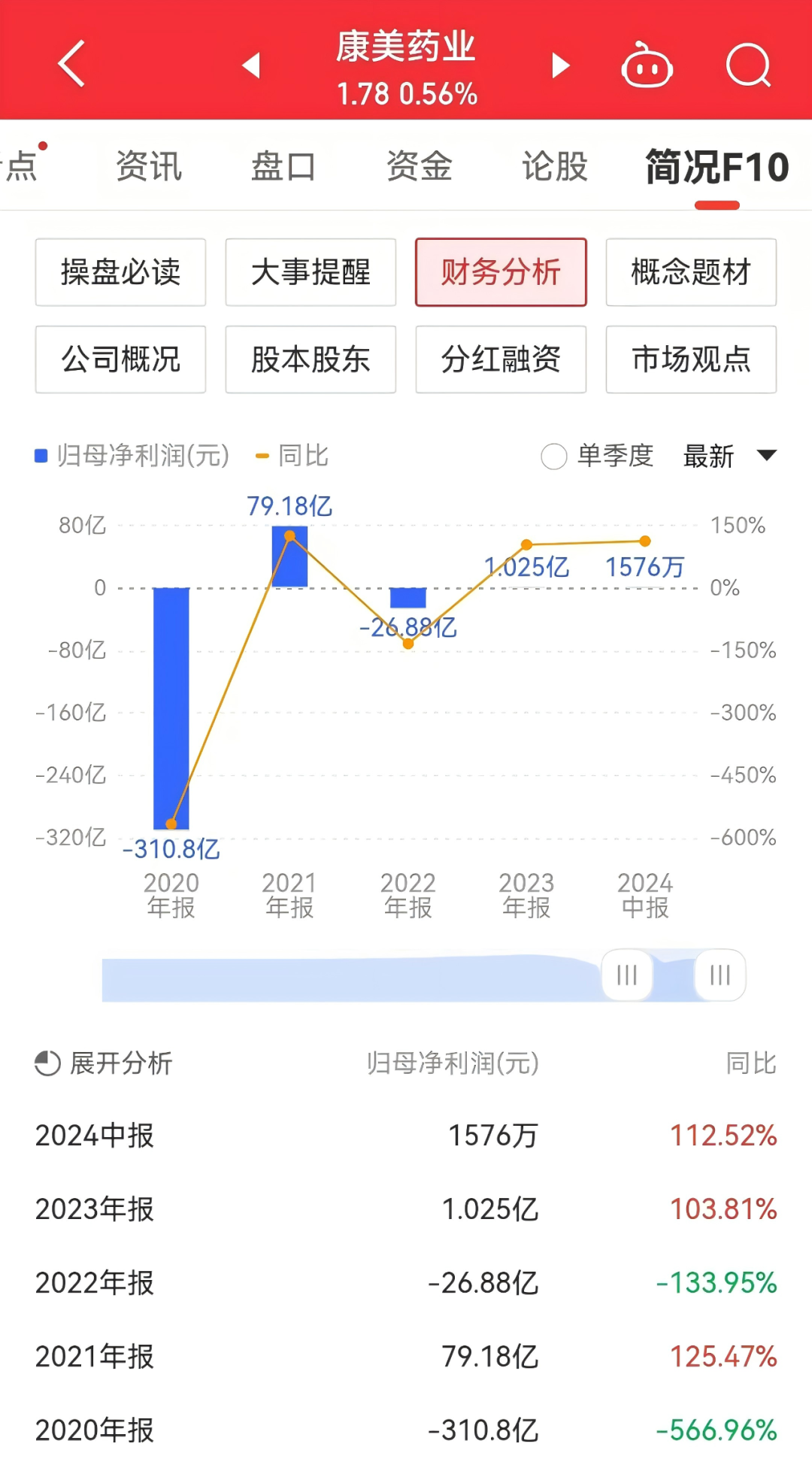Select the 财务分析 section
The width and height of the screenshot is (812, 1471).
click(501, 272)
